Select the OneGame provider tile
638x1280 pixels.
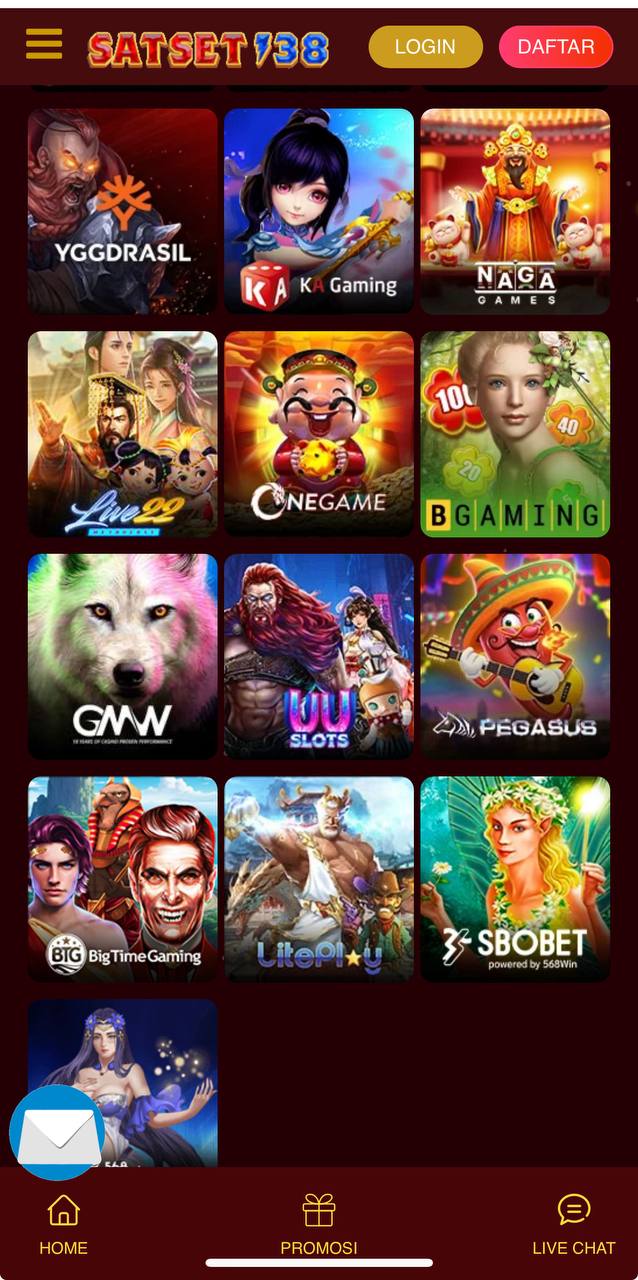click(318, 434)
